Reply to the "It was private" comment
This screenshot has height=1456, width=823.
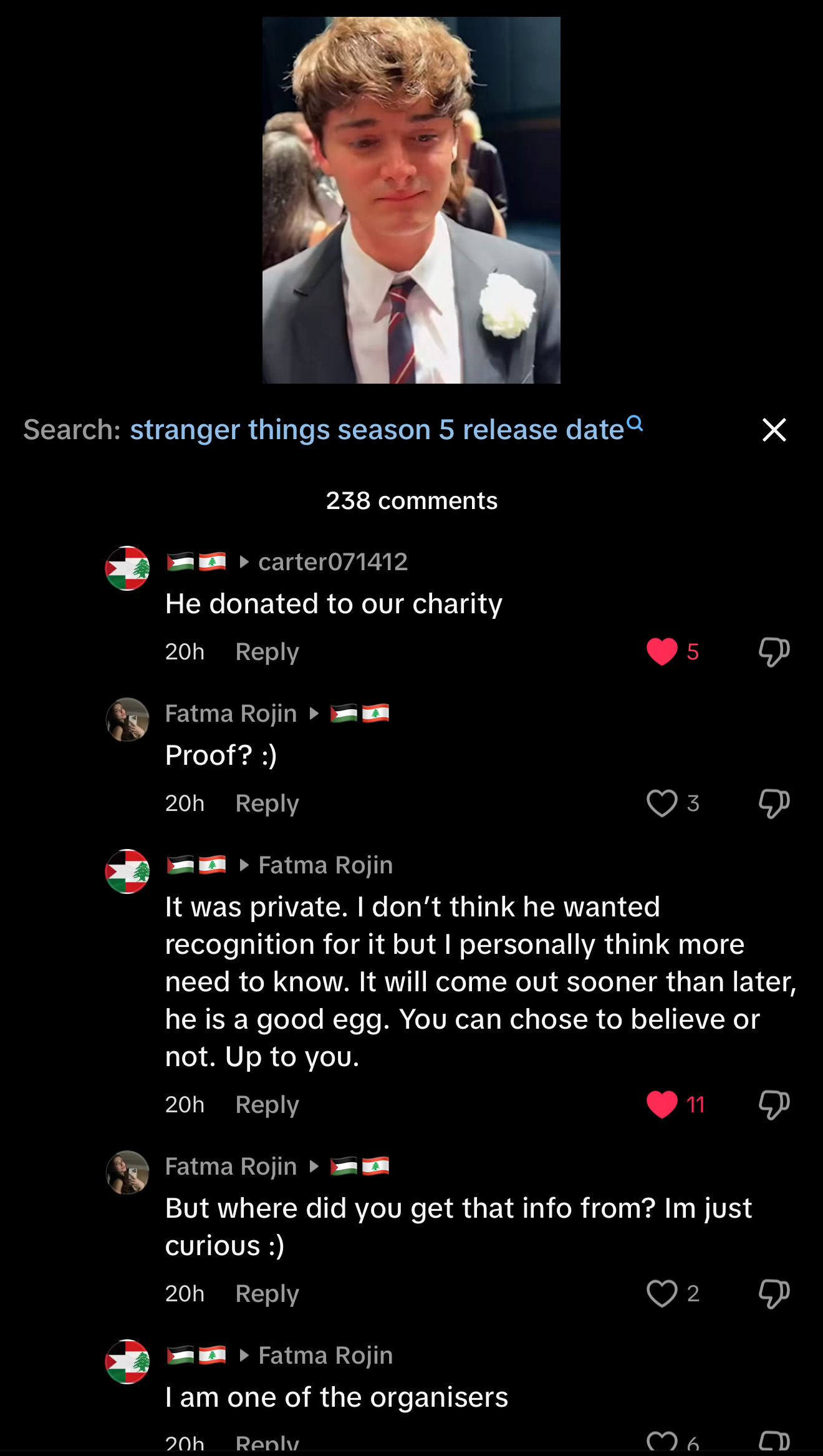[267, 1105]
